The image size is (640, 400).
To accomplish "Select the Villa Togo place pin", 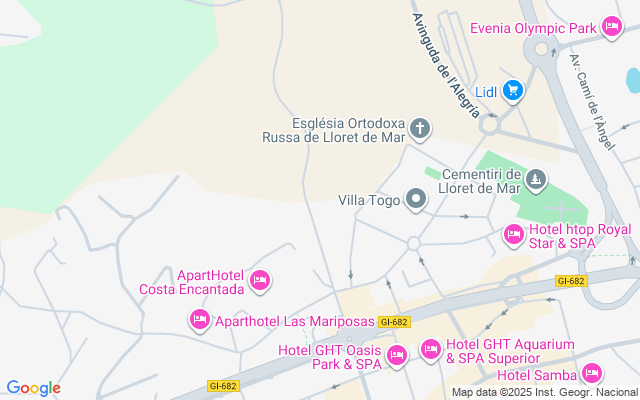I will 417,200.
